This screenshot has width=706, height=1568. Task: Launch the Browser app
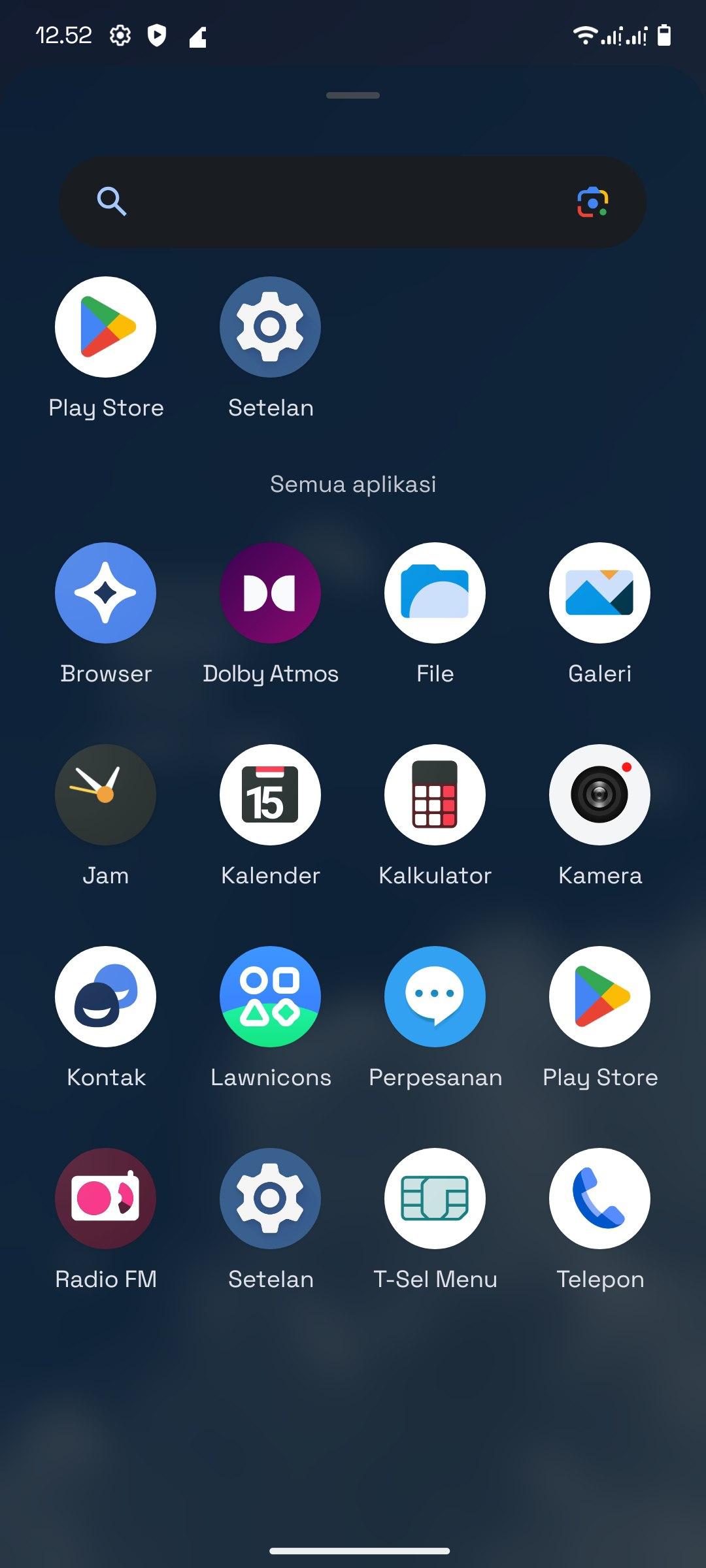(106, 593)
